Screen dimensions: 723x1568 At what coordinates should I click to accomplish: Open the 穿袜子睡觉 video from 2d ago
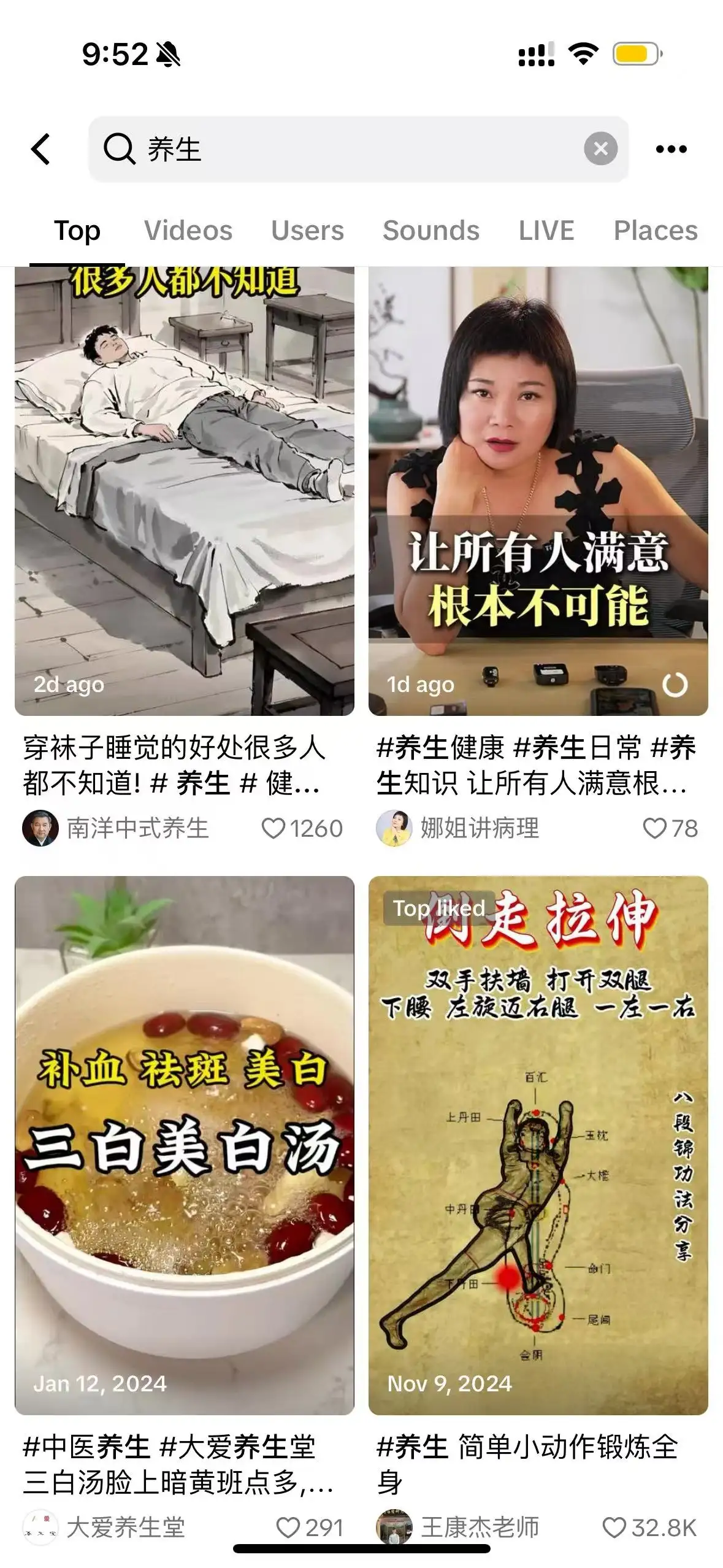coord(185,491)
